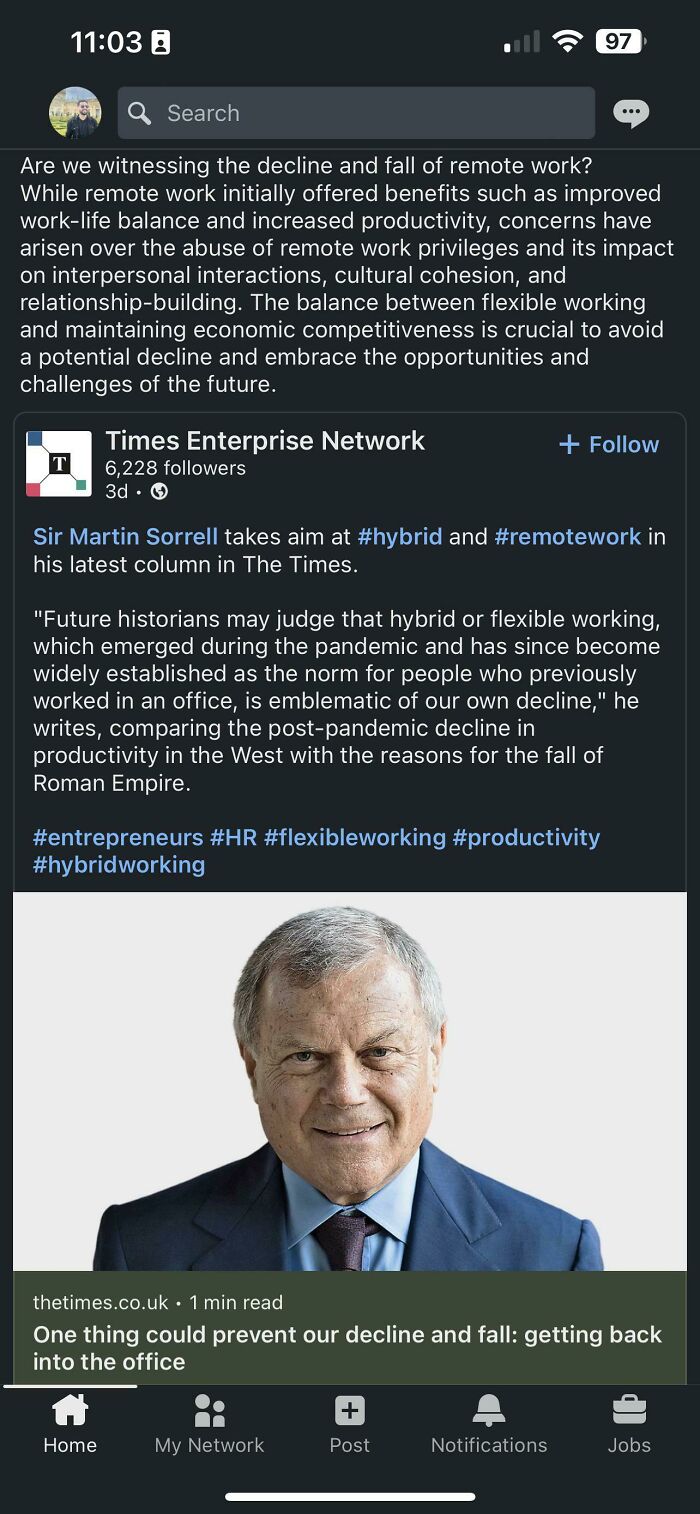Tap the #flexibleworking hashtag
Screen dimensions: 700x1514
pos(354,837)
